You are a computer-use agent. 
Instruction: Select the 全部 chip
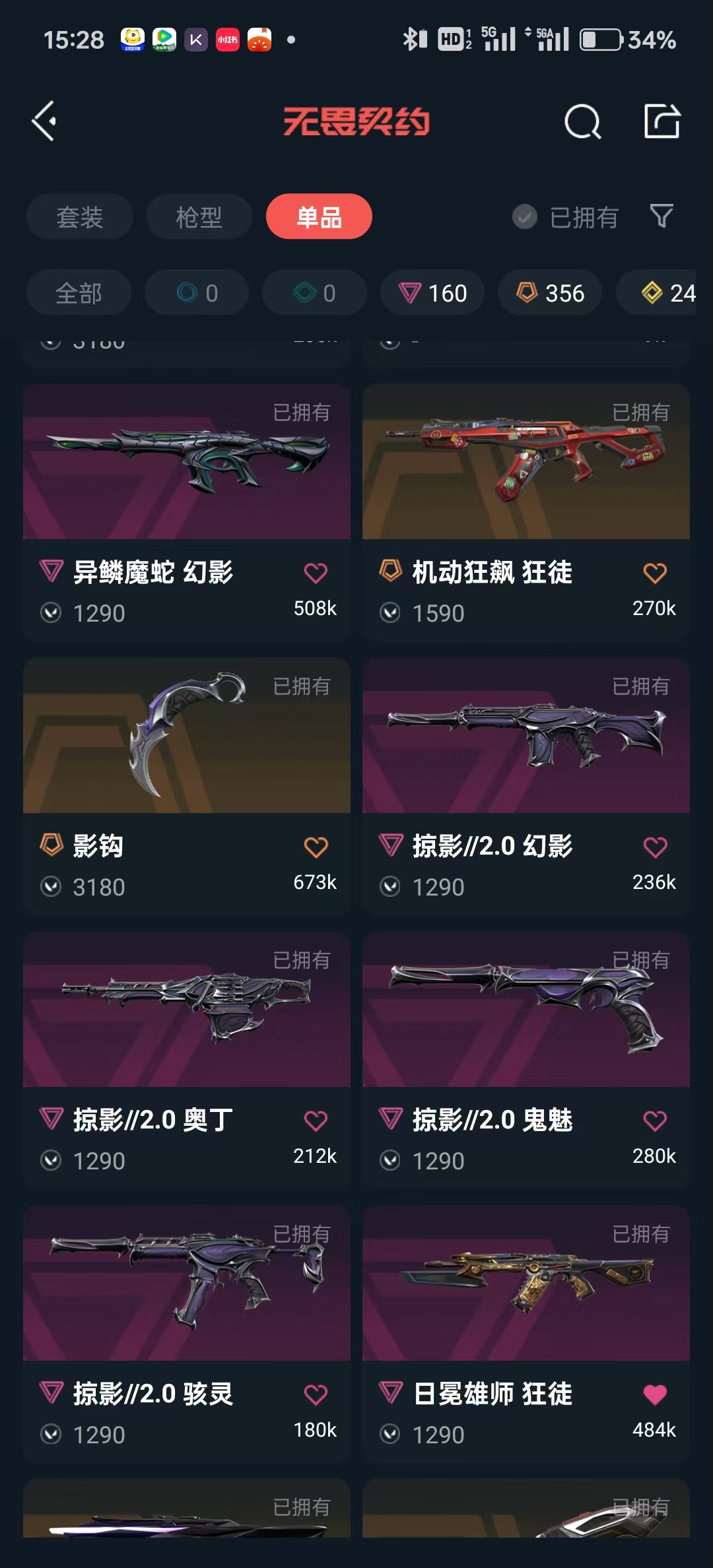pos(79,293)
